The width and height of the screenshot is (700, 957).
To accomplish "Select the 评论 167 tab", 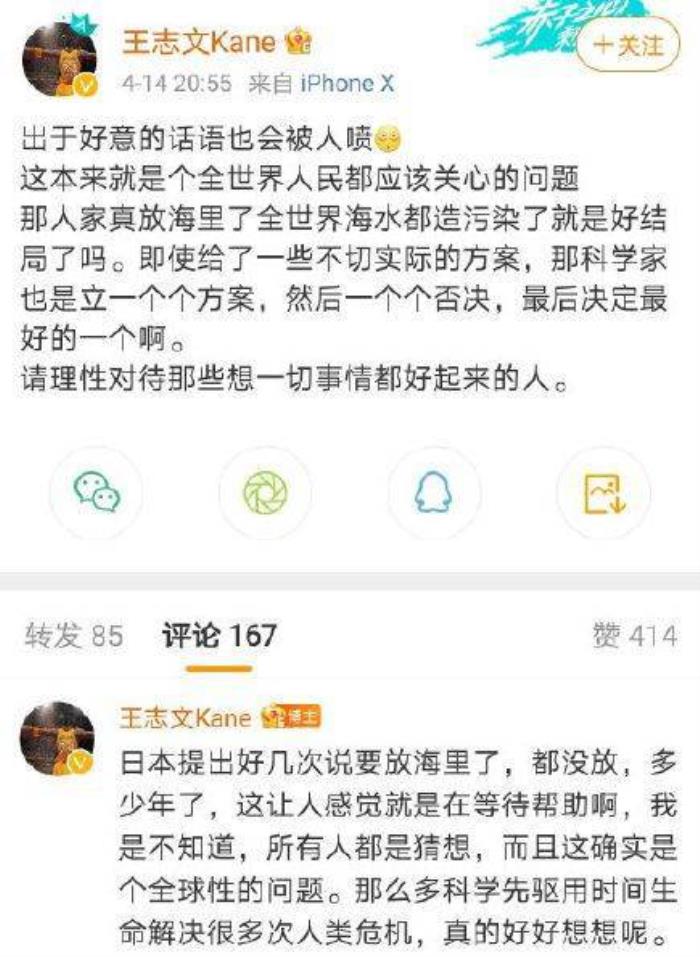I will pos(219,635).
